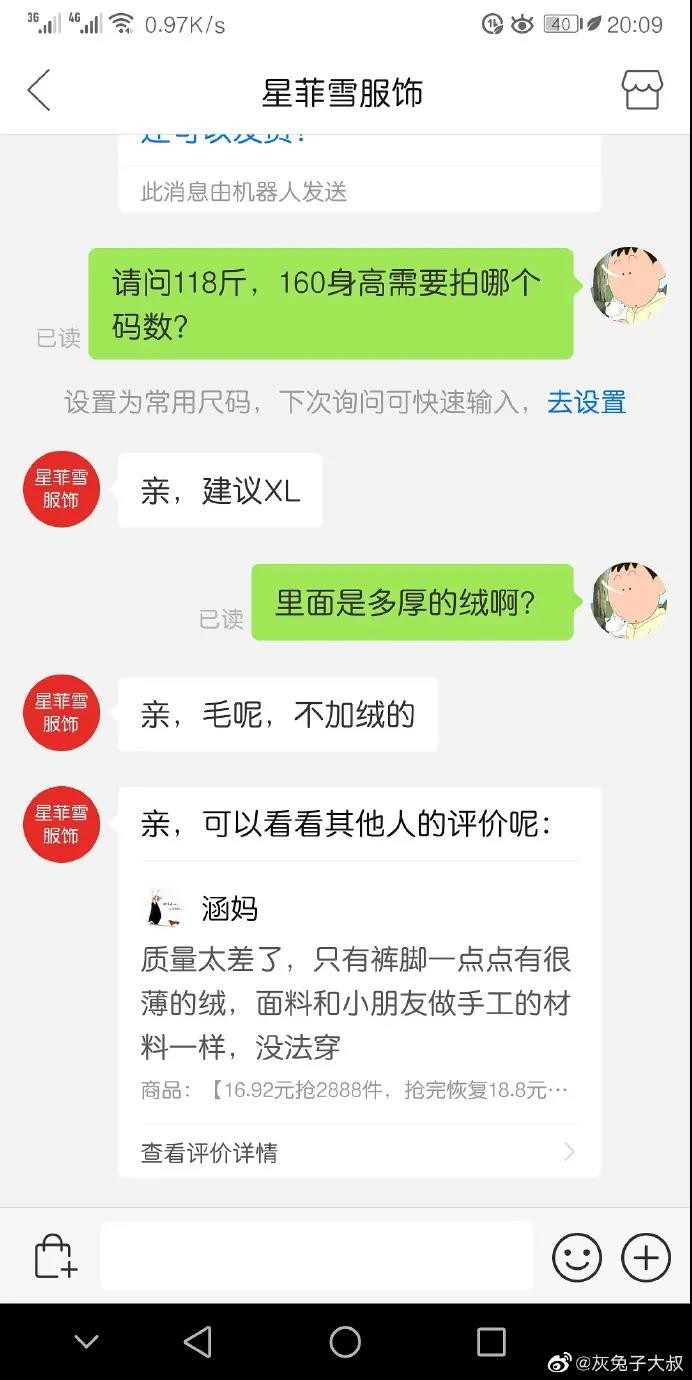This screenshot has height=1380, width=692.
Task: Tap the 星菲雪服饰 avatar beside 亲，建议XL
Action: pos(61,489)
